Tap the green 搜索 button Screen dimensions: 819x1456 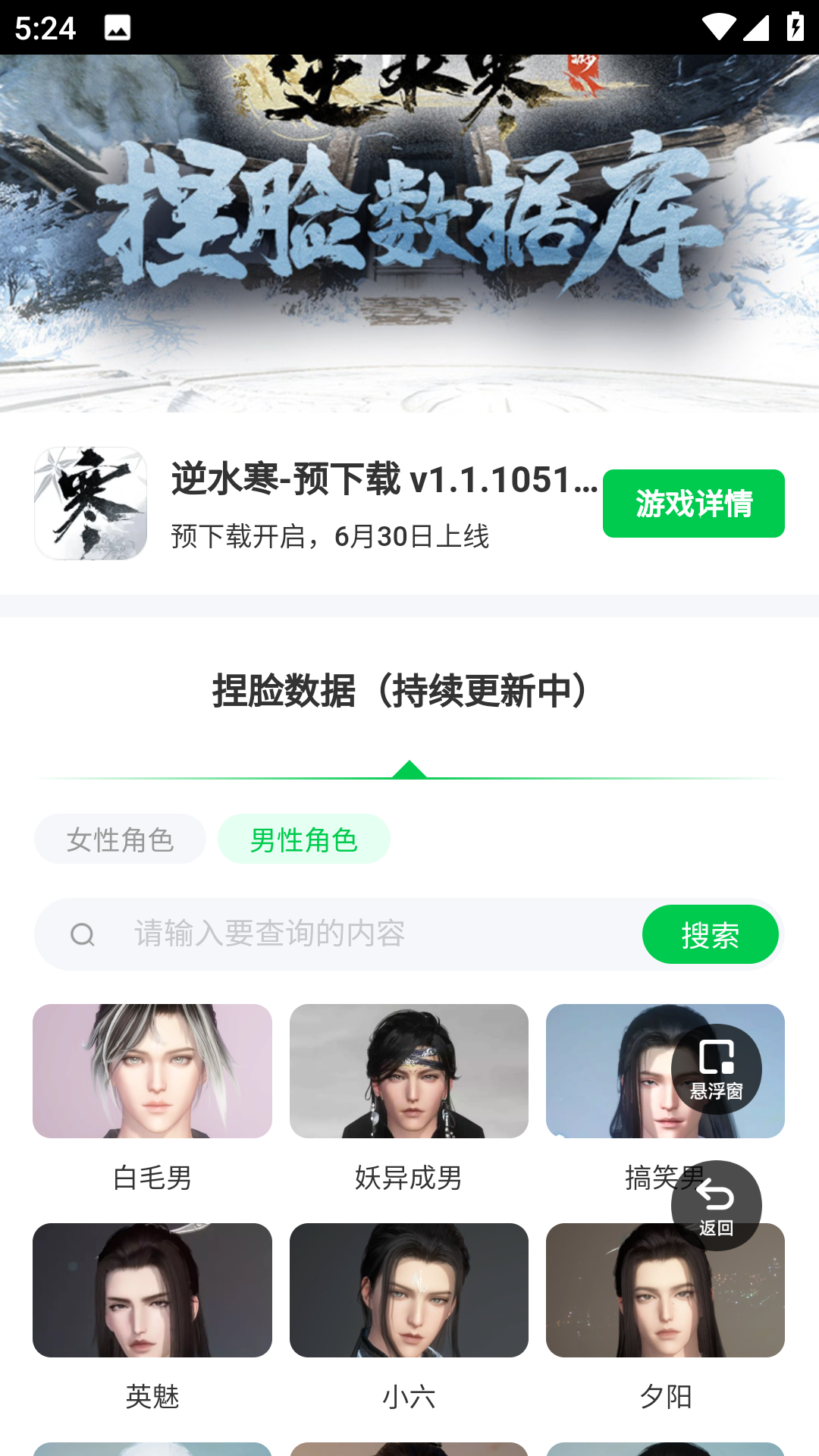[x=710, y=934]
